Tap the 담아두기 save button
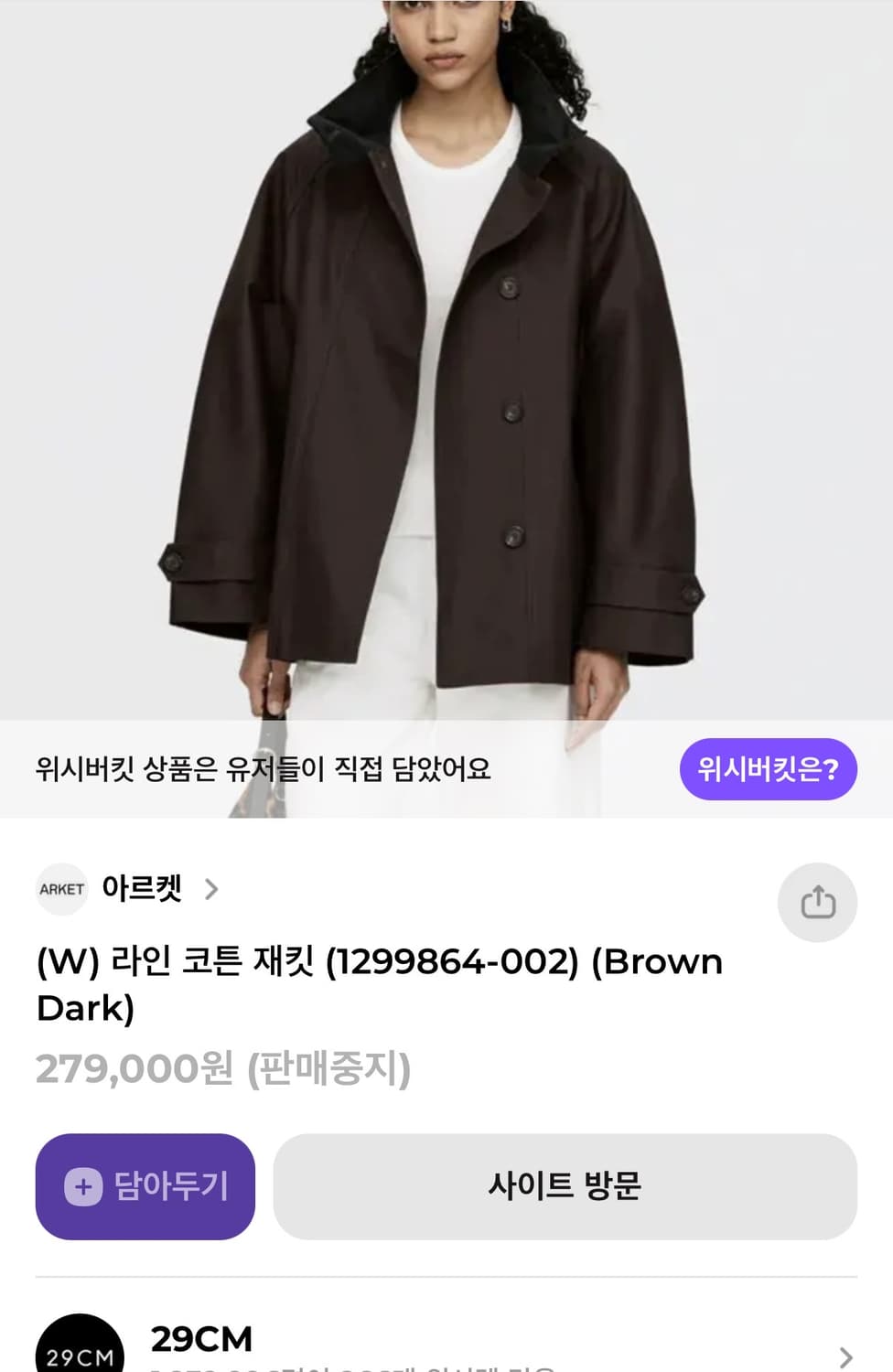Viewport: 893px width, 1372px height. pyautogui.click(x=145, y=1188)
